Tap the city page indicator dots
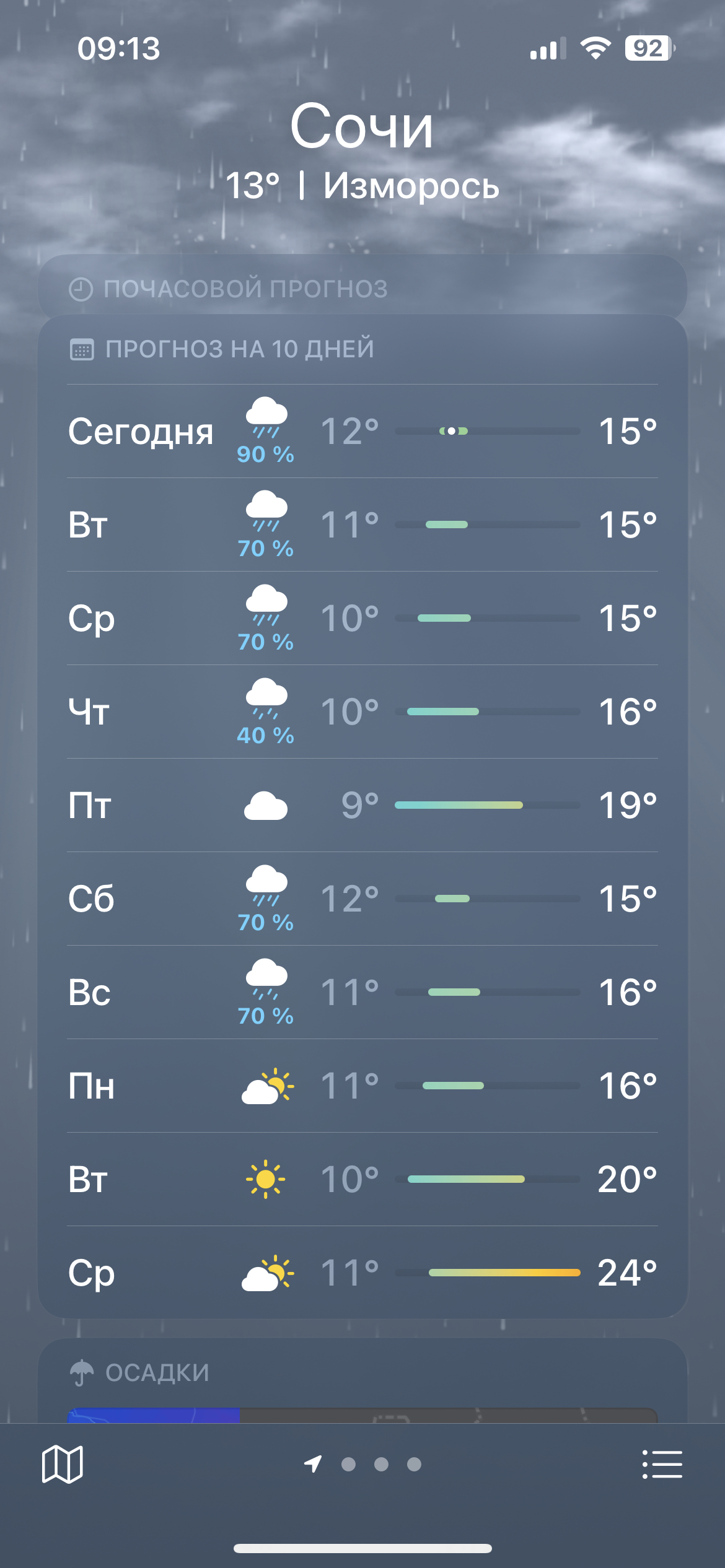 pos(380,1464)
